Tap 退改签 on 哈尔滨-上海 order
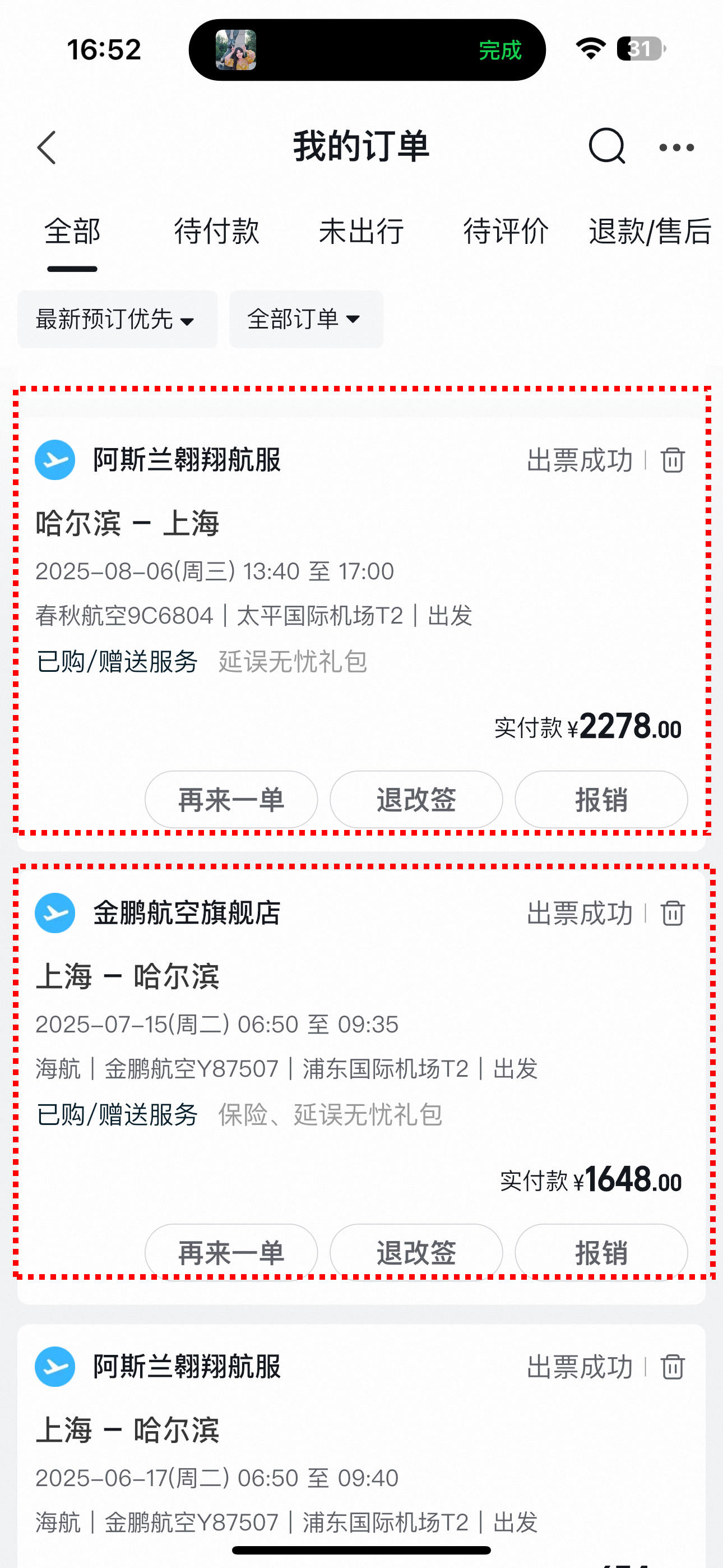The image size is (723, 1568). point(416,799)
